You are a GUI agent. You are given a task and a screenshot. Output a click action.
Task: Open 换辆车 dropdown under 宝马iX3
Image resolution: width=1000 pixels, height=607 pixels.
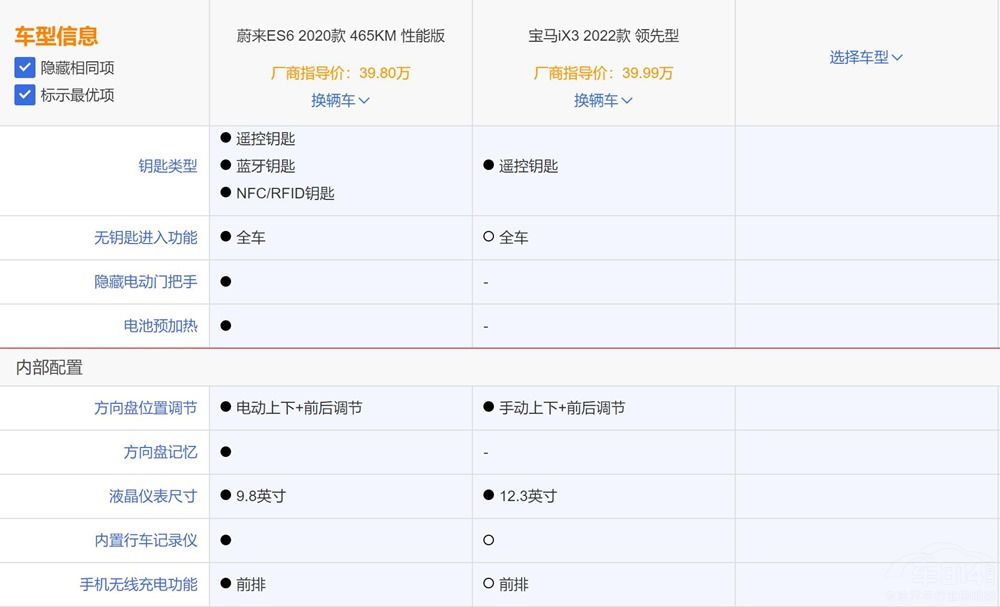(x=603, y=100)
